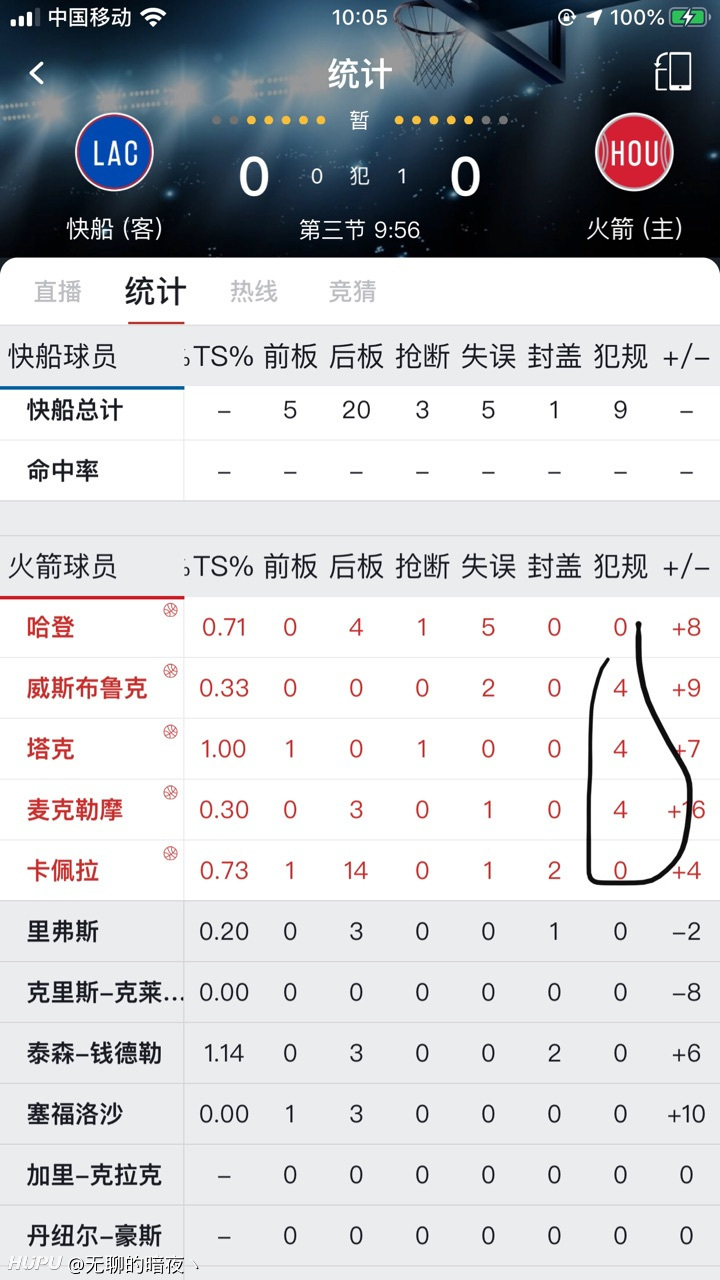Switch to the 竞猜 tab
This screenshot has height=1280, width=720.
[x=352, y=291]
